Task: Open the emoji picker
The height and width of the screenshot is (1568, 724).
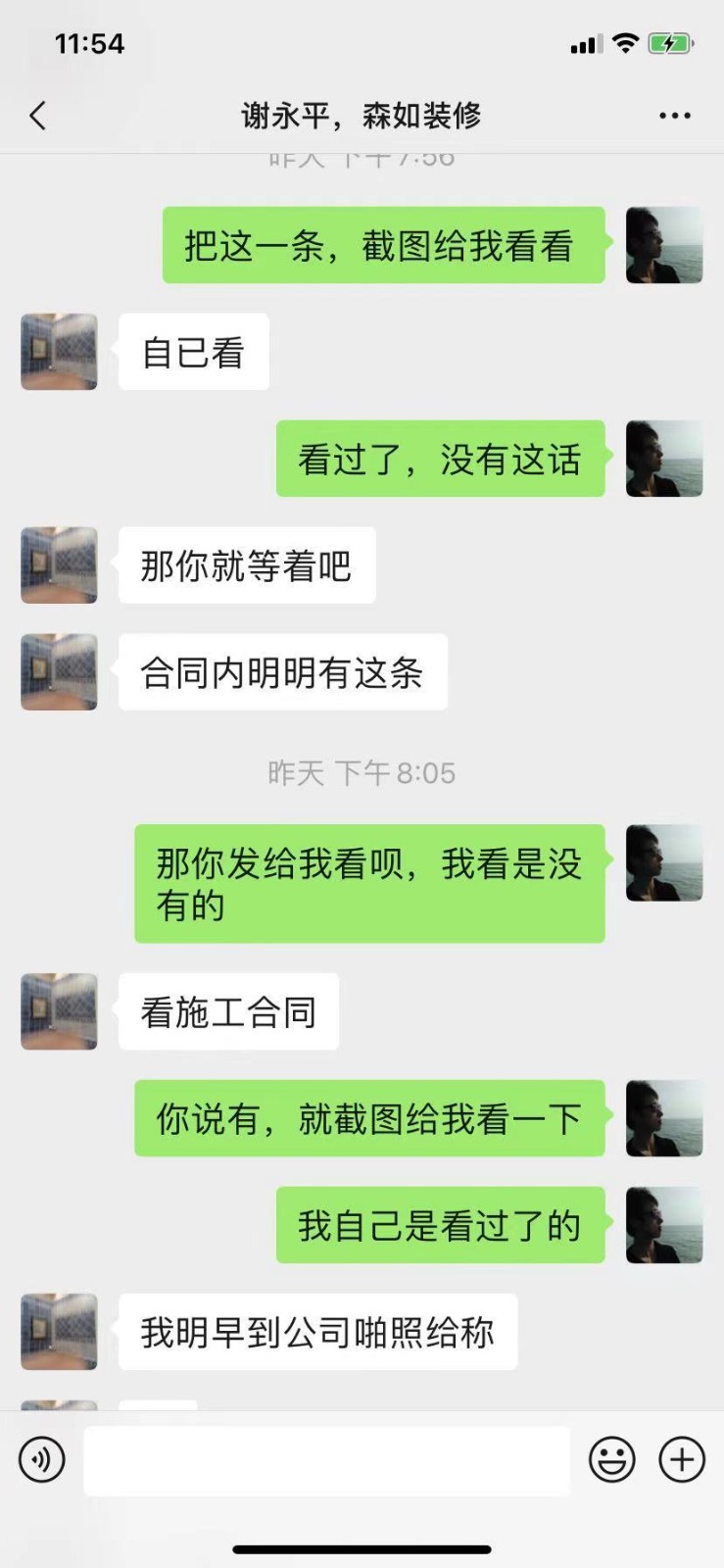Action: [x=611, y=1459]
